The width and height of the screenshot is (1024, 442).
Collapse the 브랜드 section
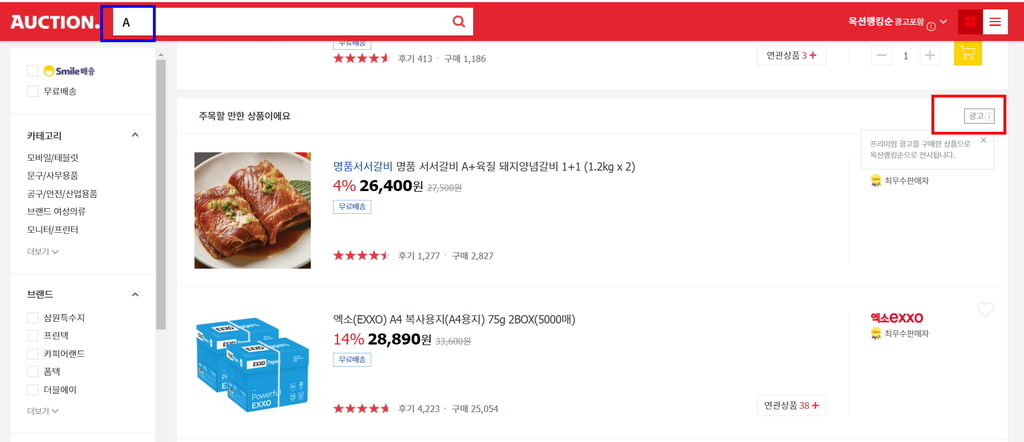[x=135, y=294]
